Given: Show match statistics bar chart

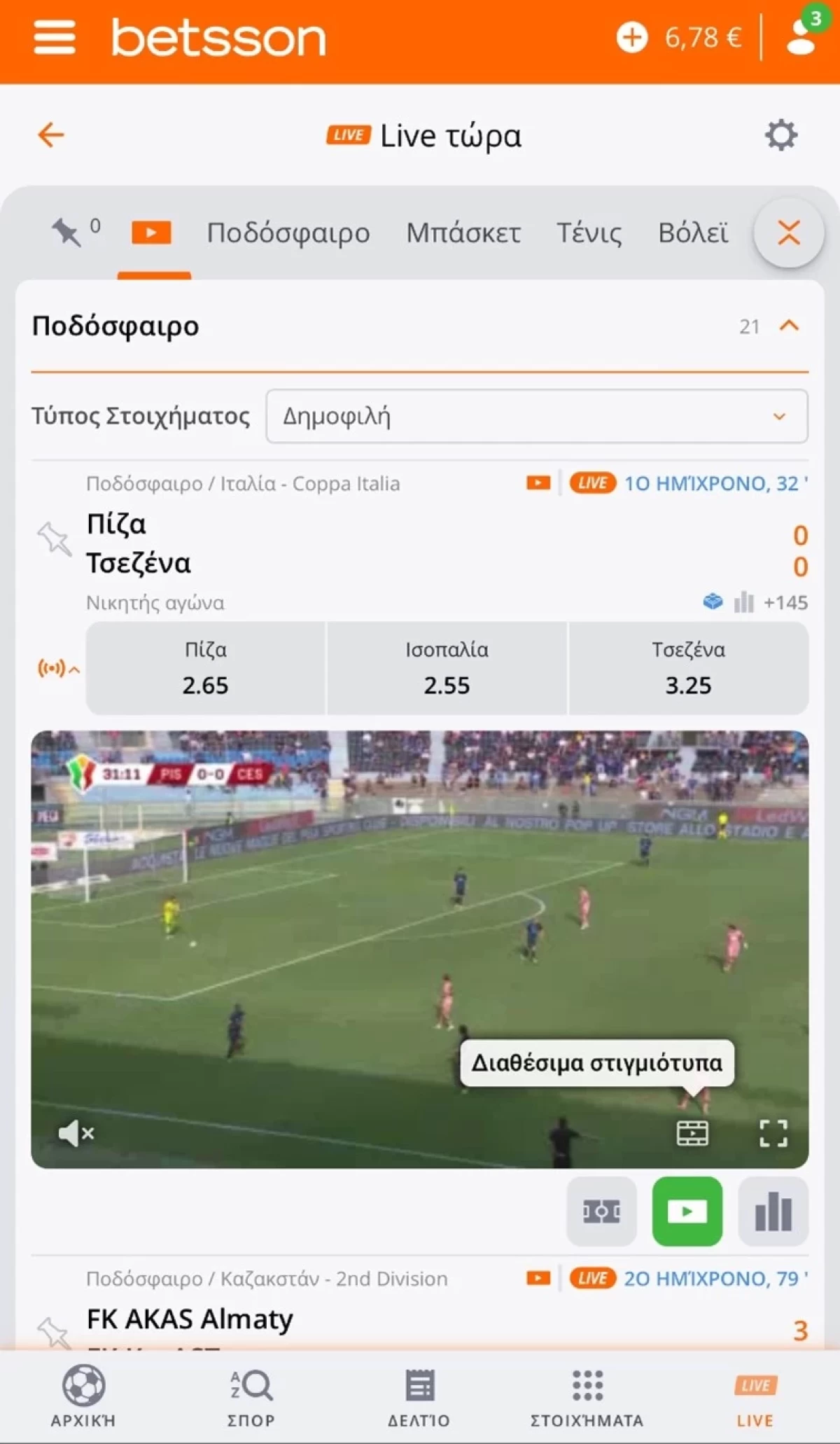Looking at the screenshot, I should 773,1212.
